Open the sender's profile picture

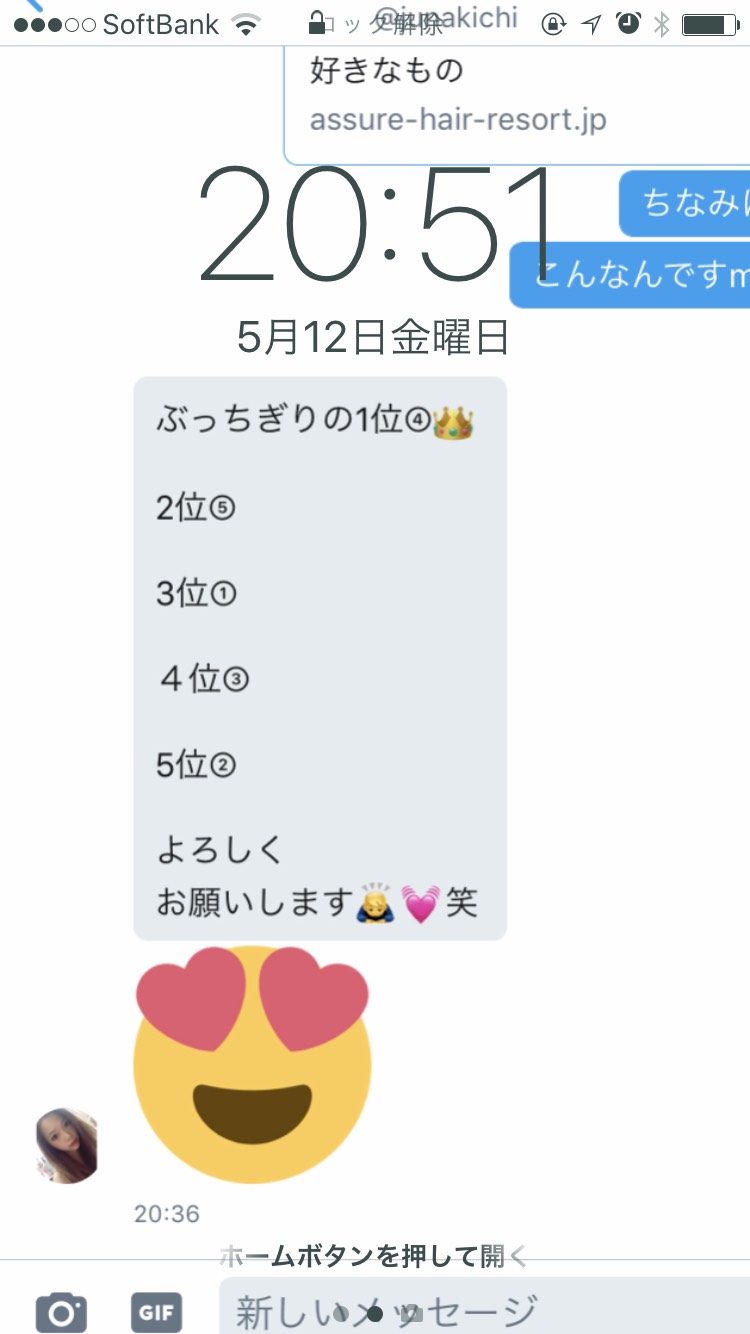click(x=67, y=1146)
